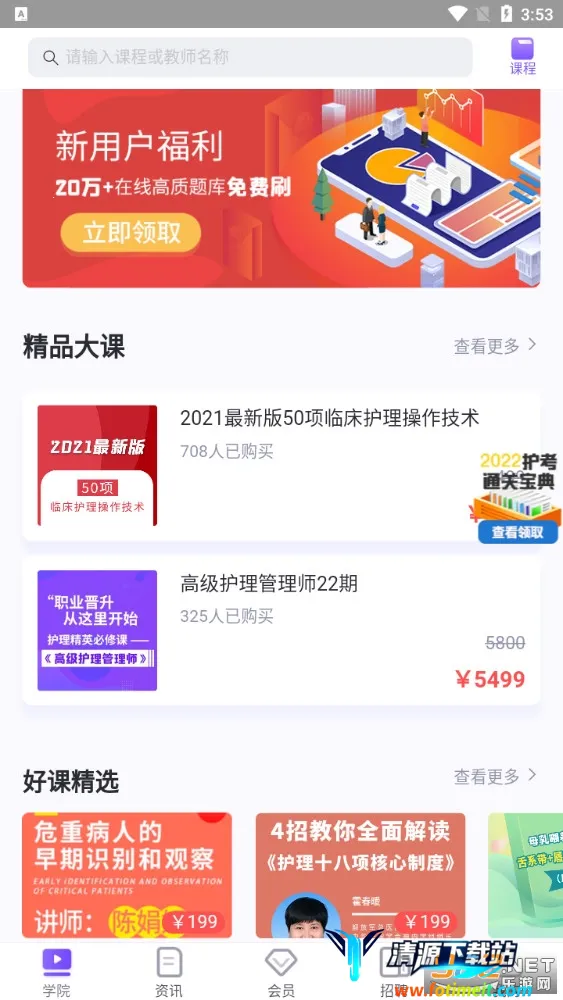Open the 课程 icon at top right
Screen dimensions: 563x1000
(x=522, y=56)
